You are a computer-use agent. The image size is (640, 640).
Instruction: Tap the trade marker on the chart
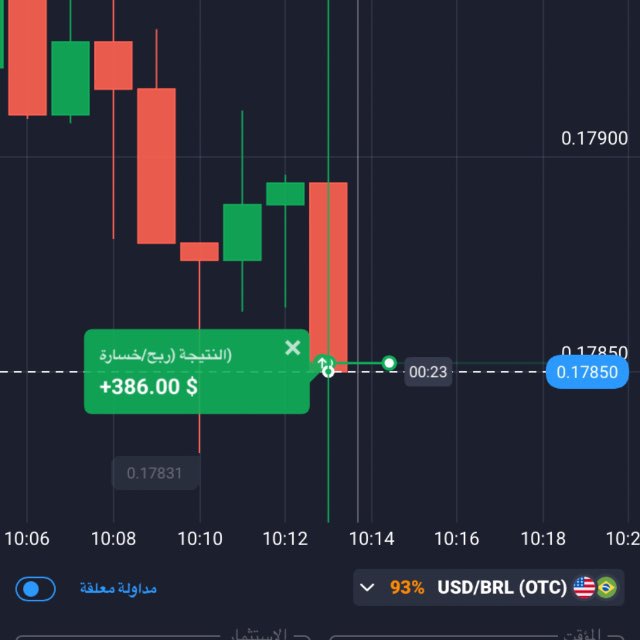click(325, 364)
